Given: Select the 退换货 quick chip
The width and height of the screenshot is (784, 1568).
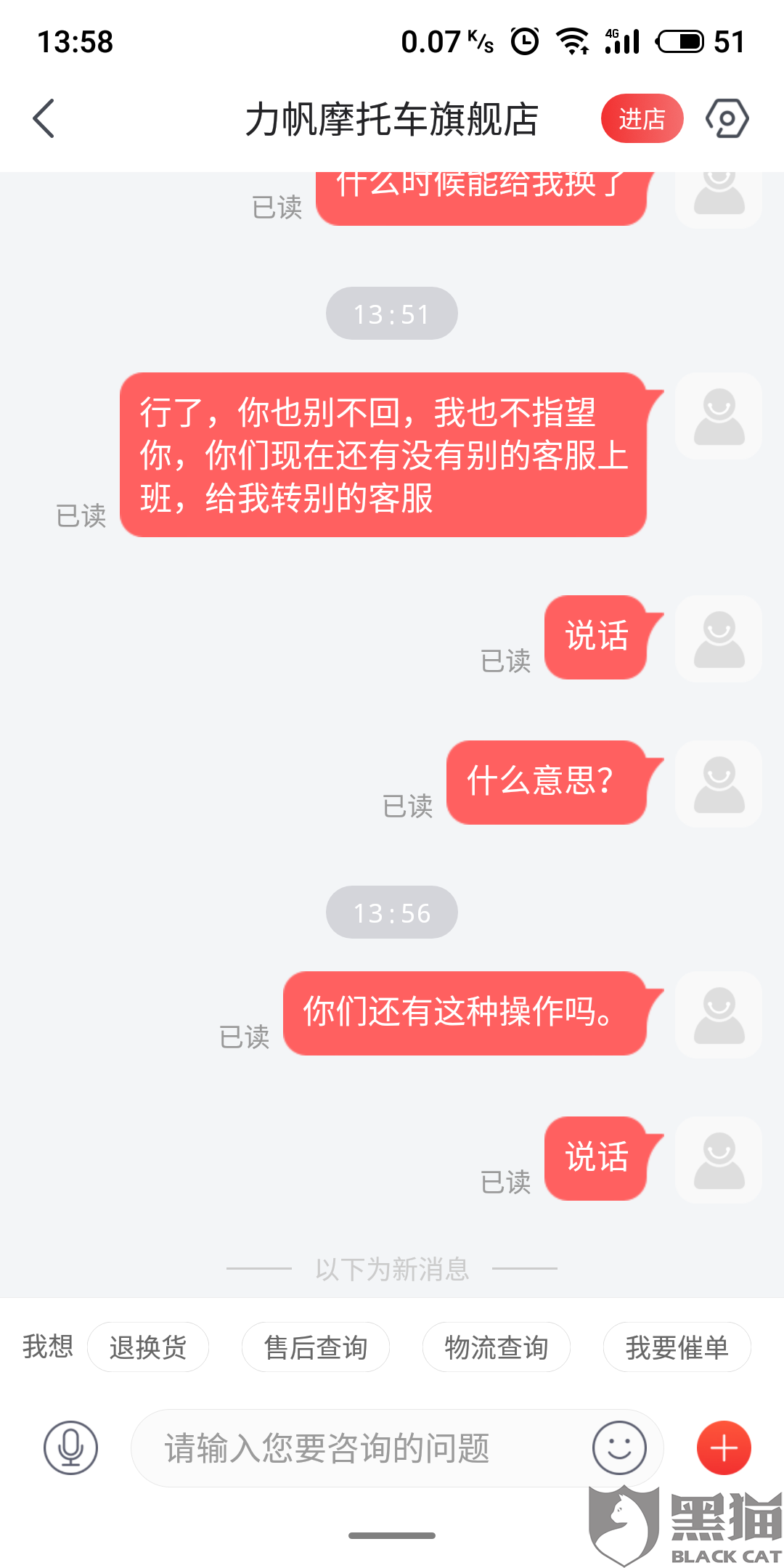Looking at the screenshot, I should [148, 1347].
